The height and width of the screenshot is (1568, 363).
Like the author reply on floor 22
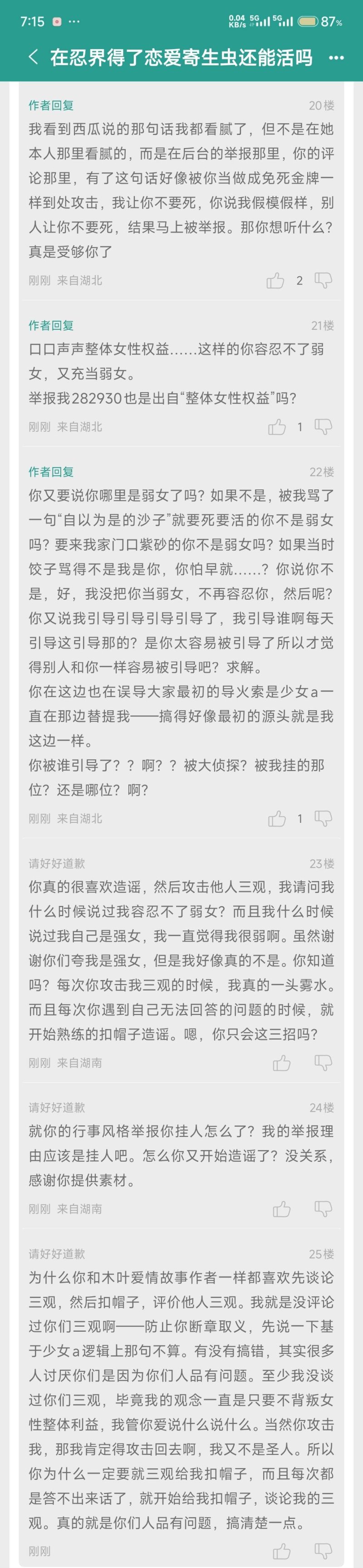point(277,819)
